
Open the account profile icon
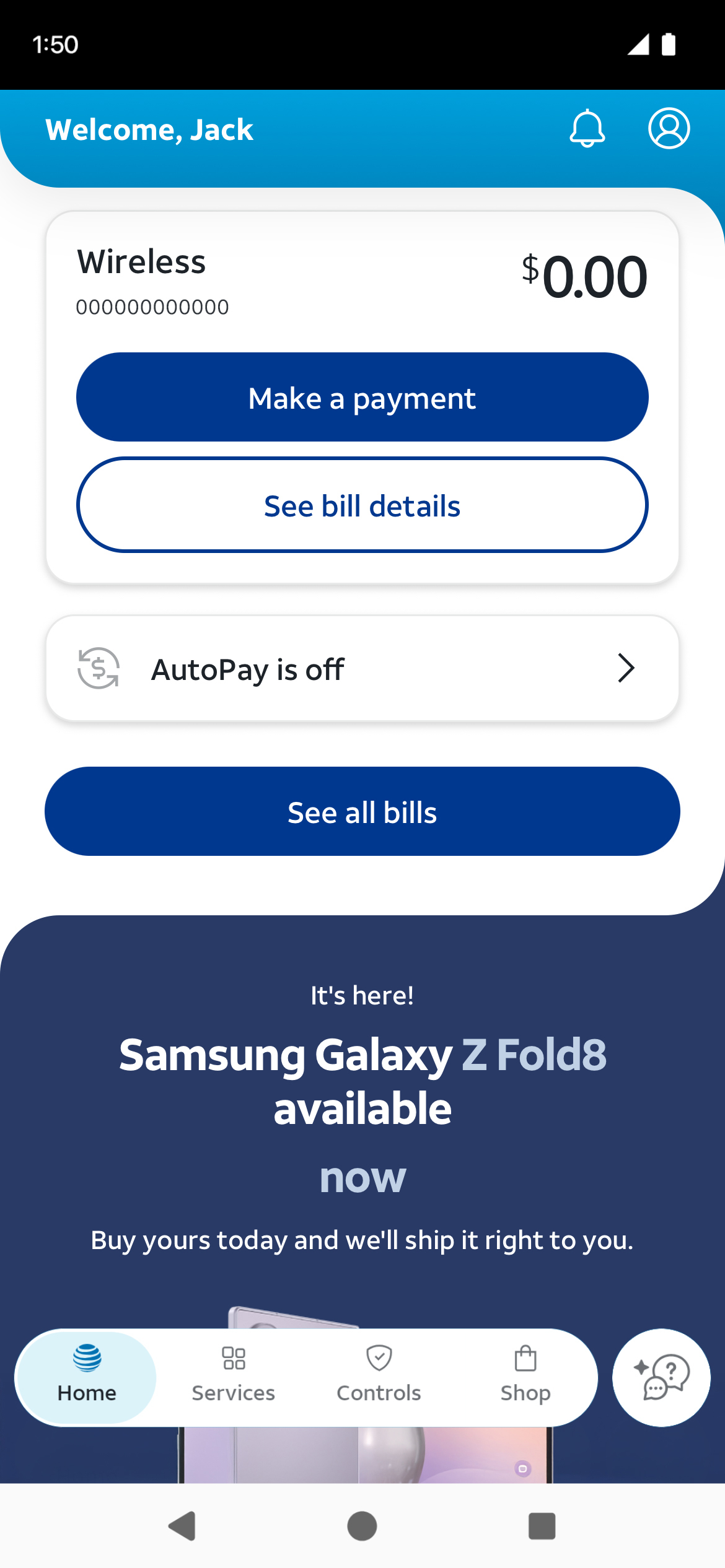pos(669,128)
